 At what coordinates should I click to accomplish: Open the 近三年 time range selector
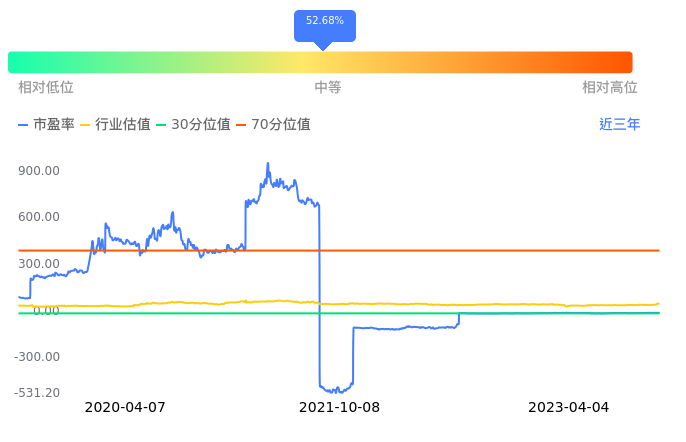click(619, 125)
